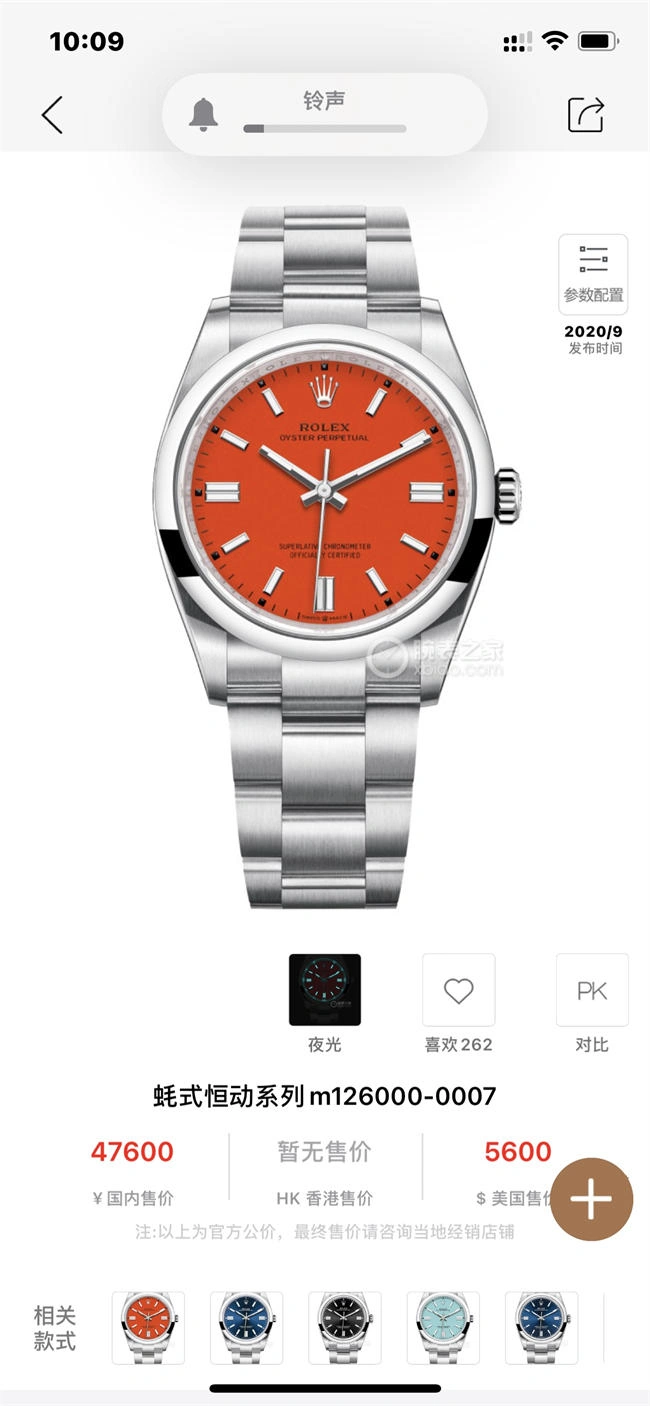The image size is (650, 1406).
Task: Go back using the arrow icon
Action: (52, 115)
